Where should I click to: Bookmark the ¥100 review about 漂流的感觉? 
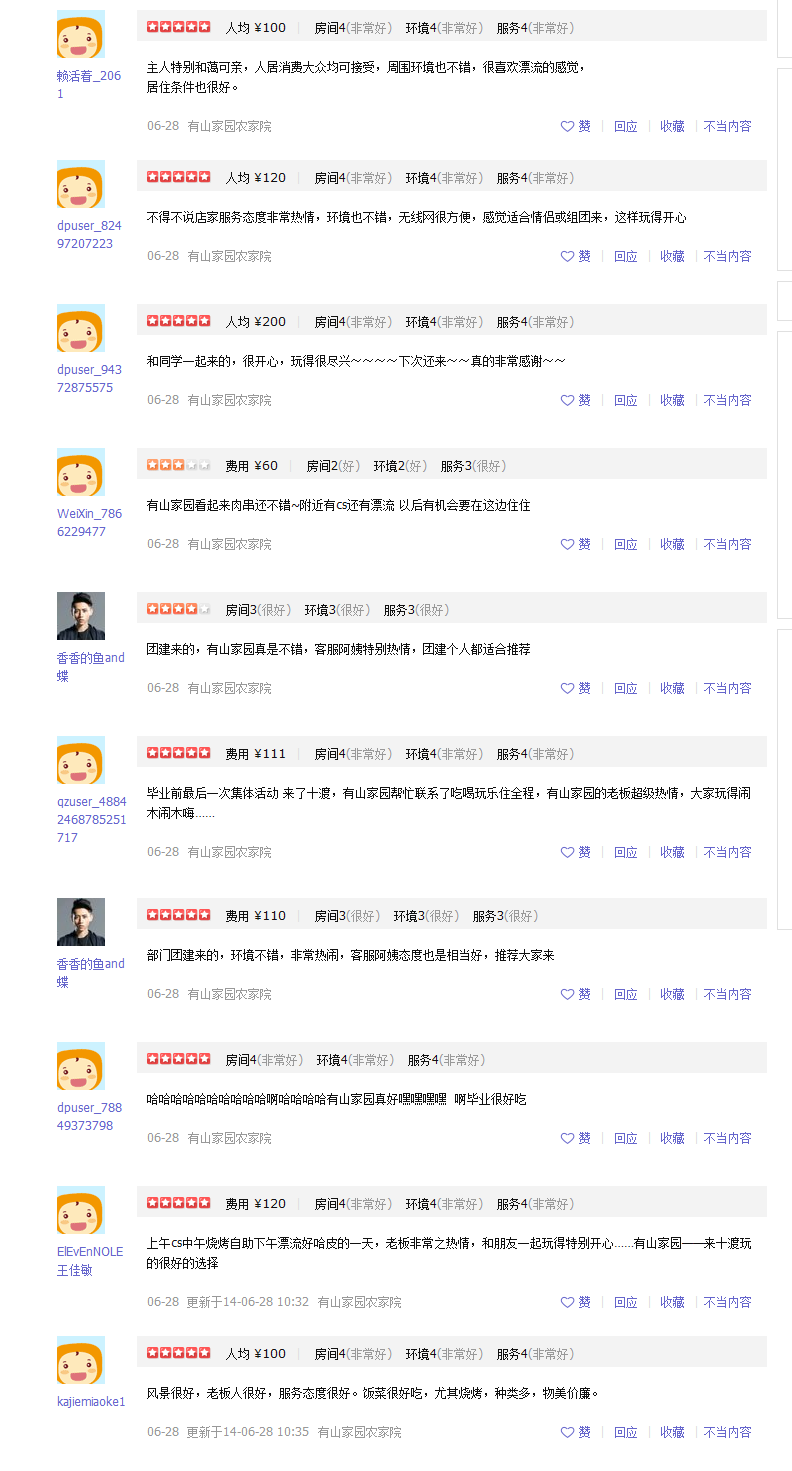point(672,126)
